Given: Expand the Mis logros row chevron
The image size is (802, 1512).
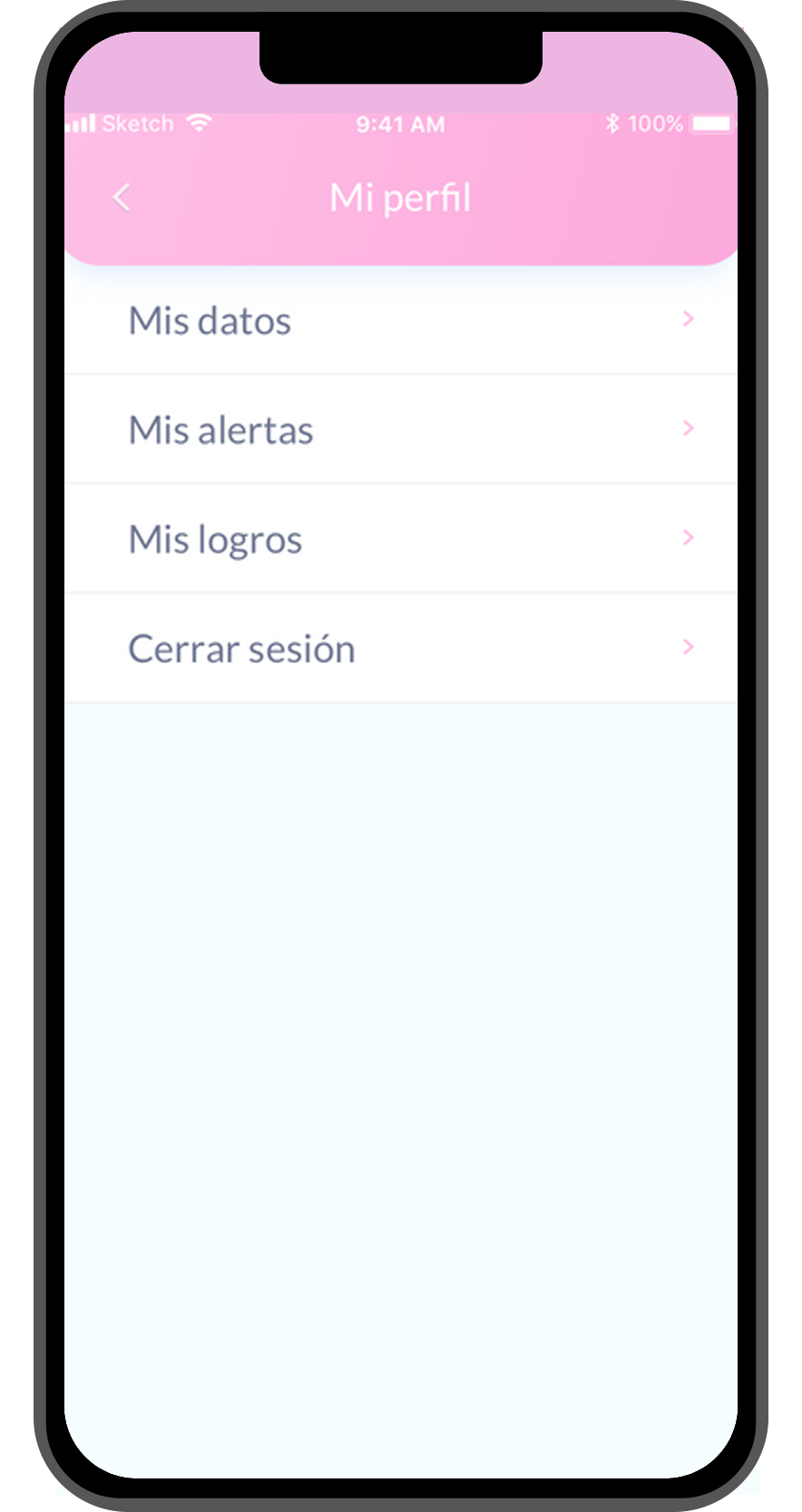Looking at the screenshot, I should click(x=689, y=538).
